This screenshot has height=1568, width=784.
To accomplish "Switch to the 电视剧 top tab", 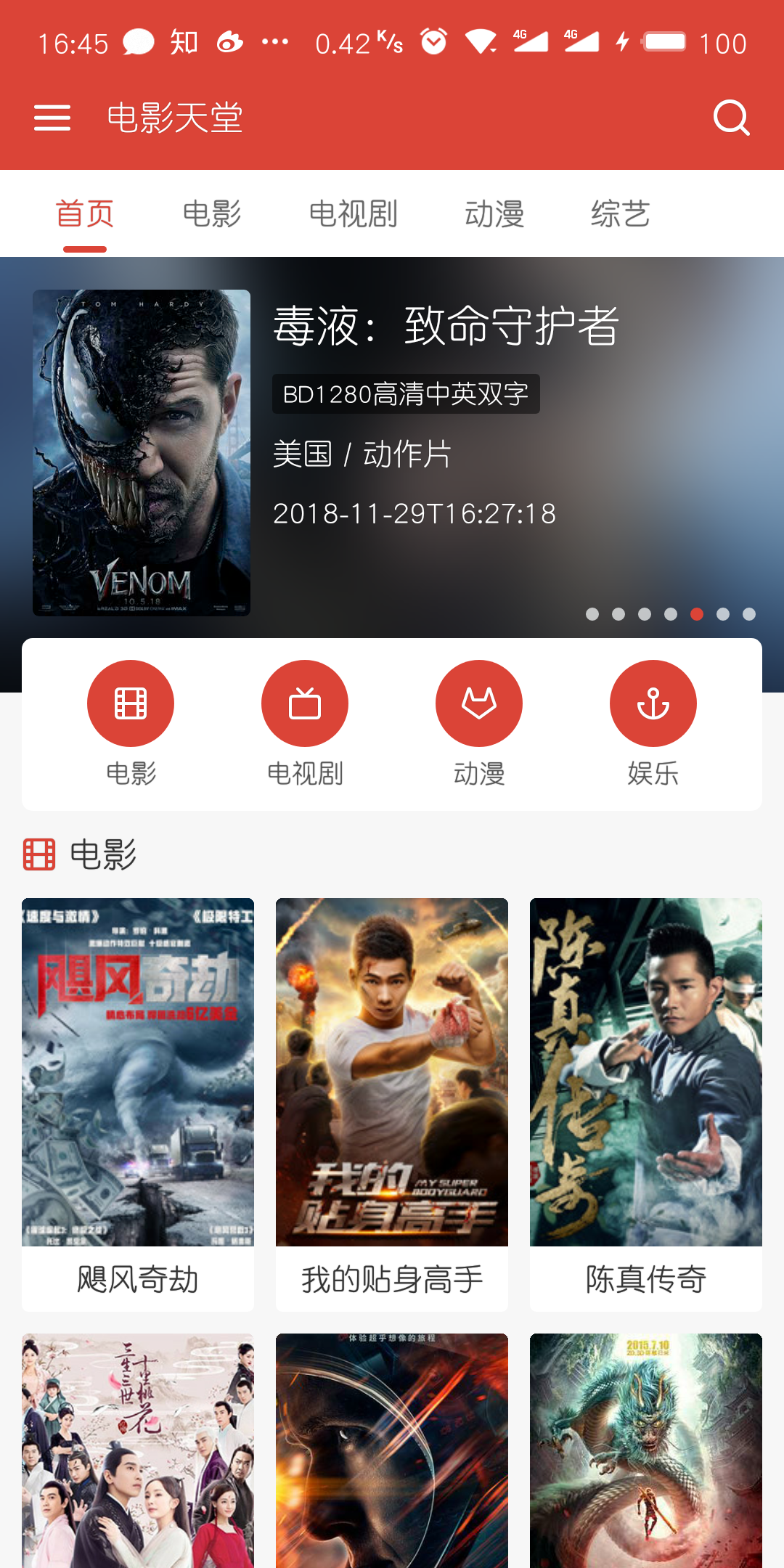I will [353, 213].
